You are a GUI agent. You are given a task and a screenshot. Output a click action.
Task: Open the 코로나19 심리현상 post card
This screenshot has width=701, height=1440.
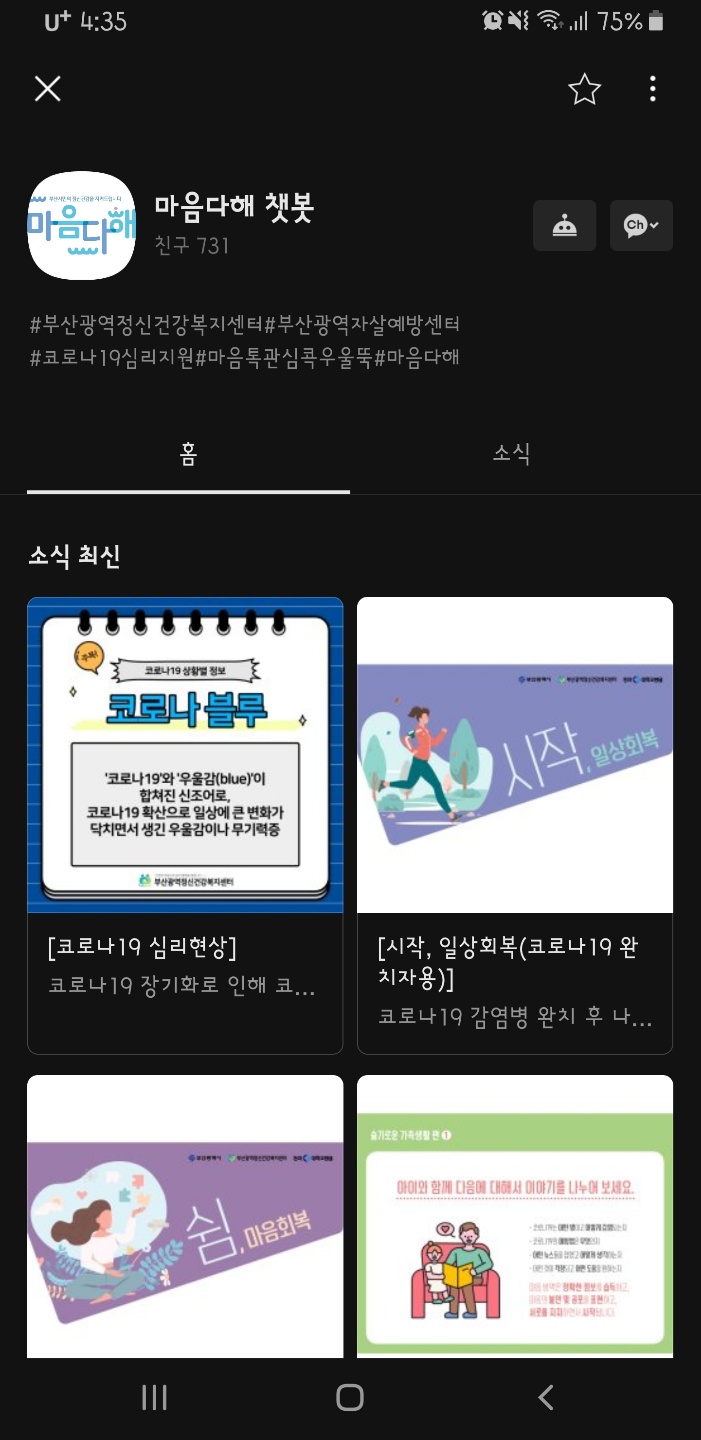tap(185, 825)
